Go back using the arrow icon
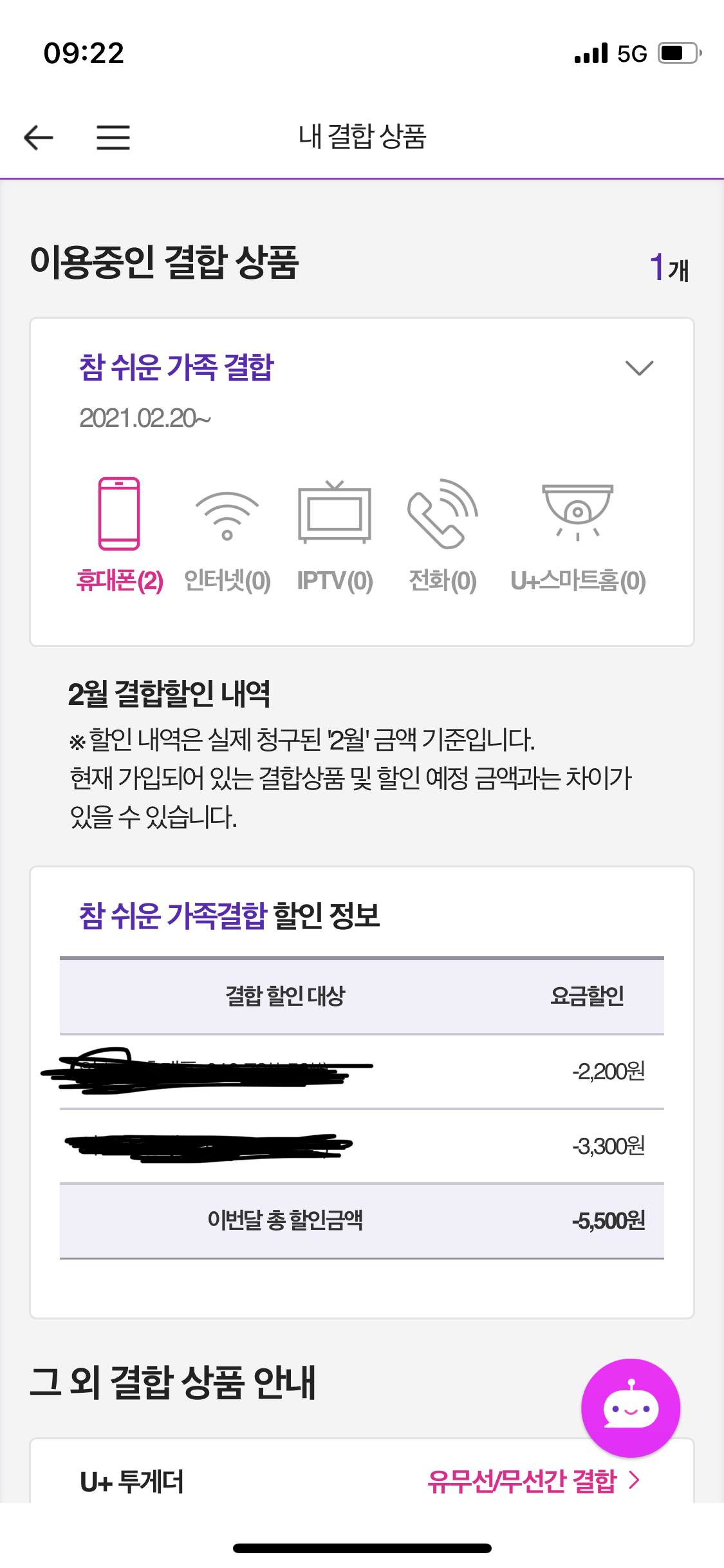The image size is (724, 1568). (39, 137)
